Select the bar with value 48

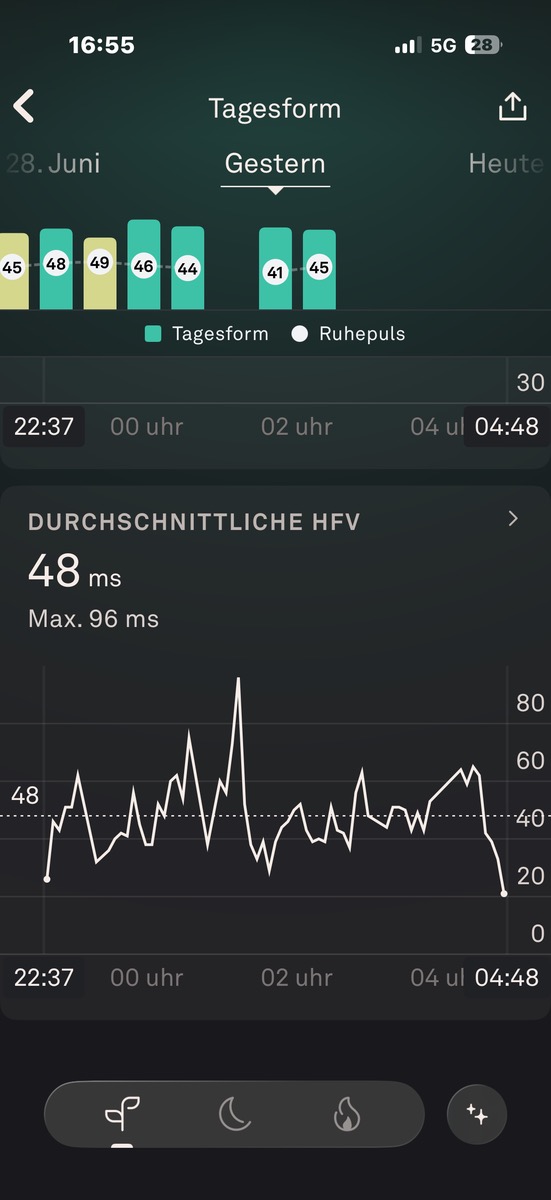coord(56,269)
